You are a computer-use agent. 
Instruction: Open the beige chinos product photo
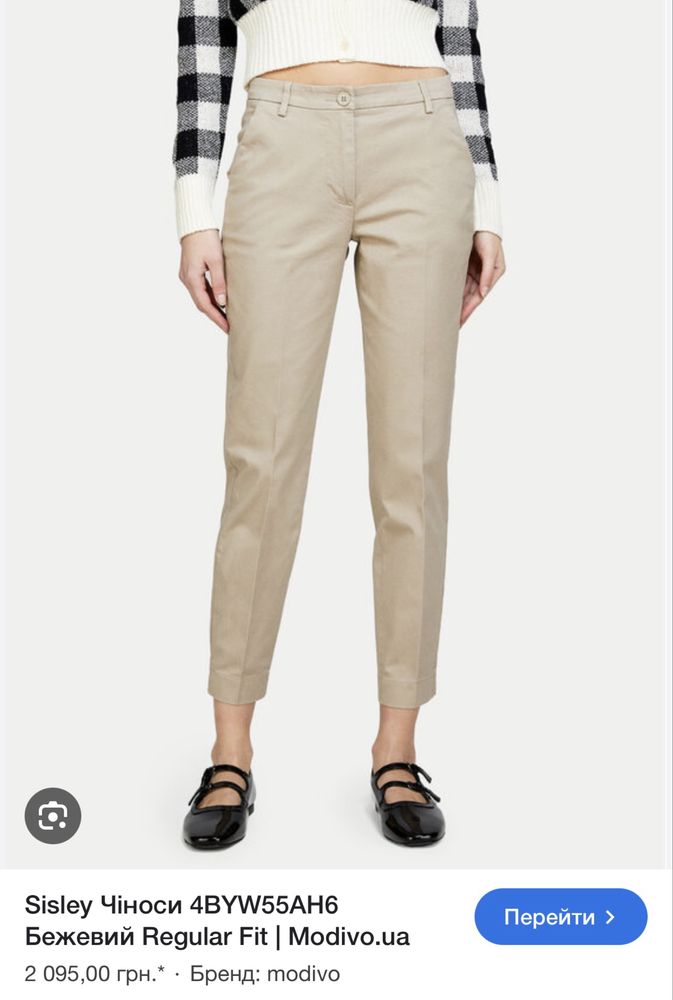(336, 400)
